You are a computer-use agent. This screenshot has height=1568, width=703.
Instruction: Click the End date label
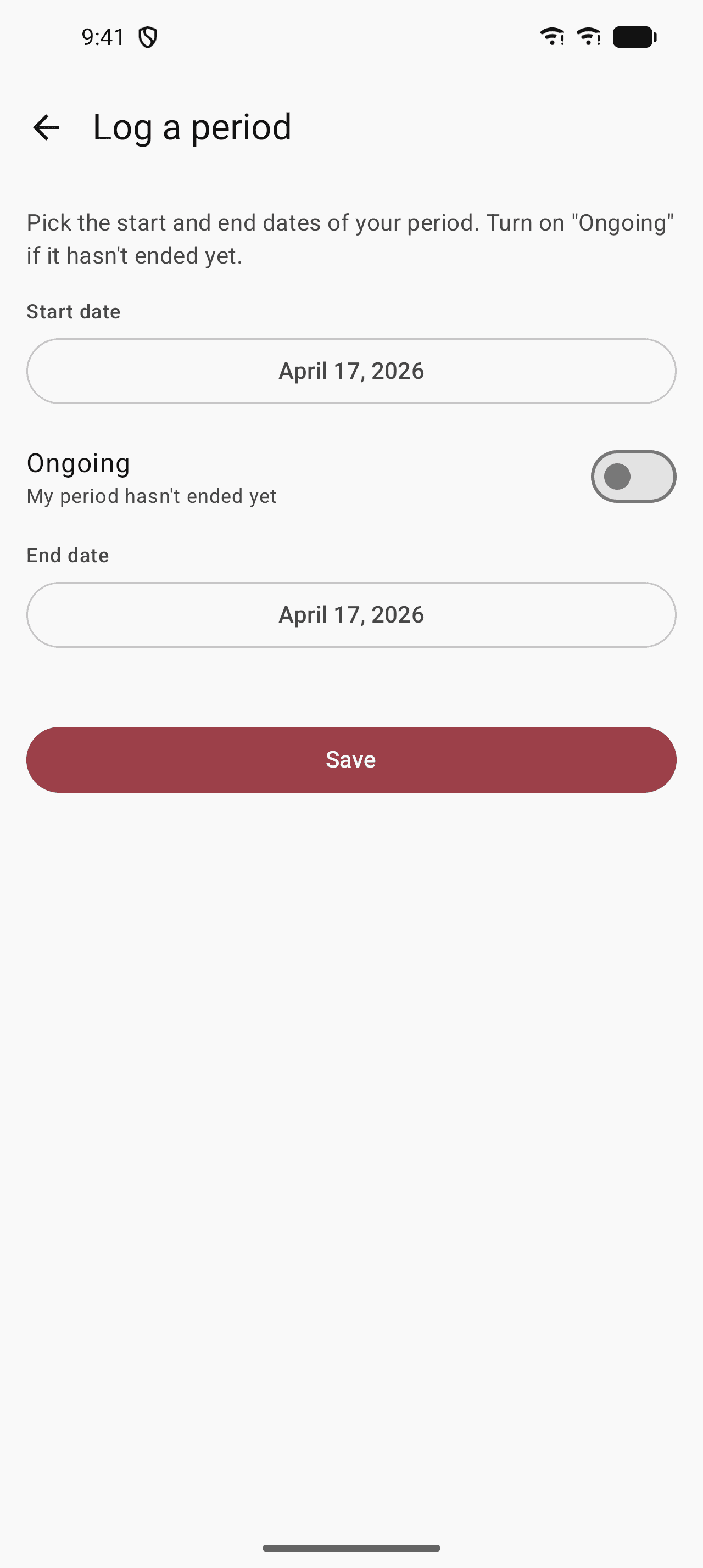67,555
